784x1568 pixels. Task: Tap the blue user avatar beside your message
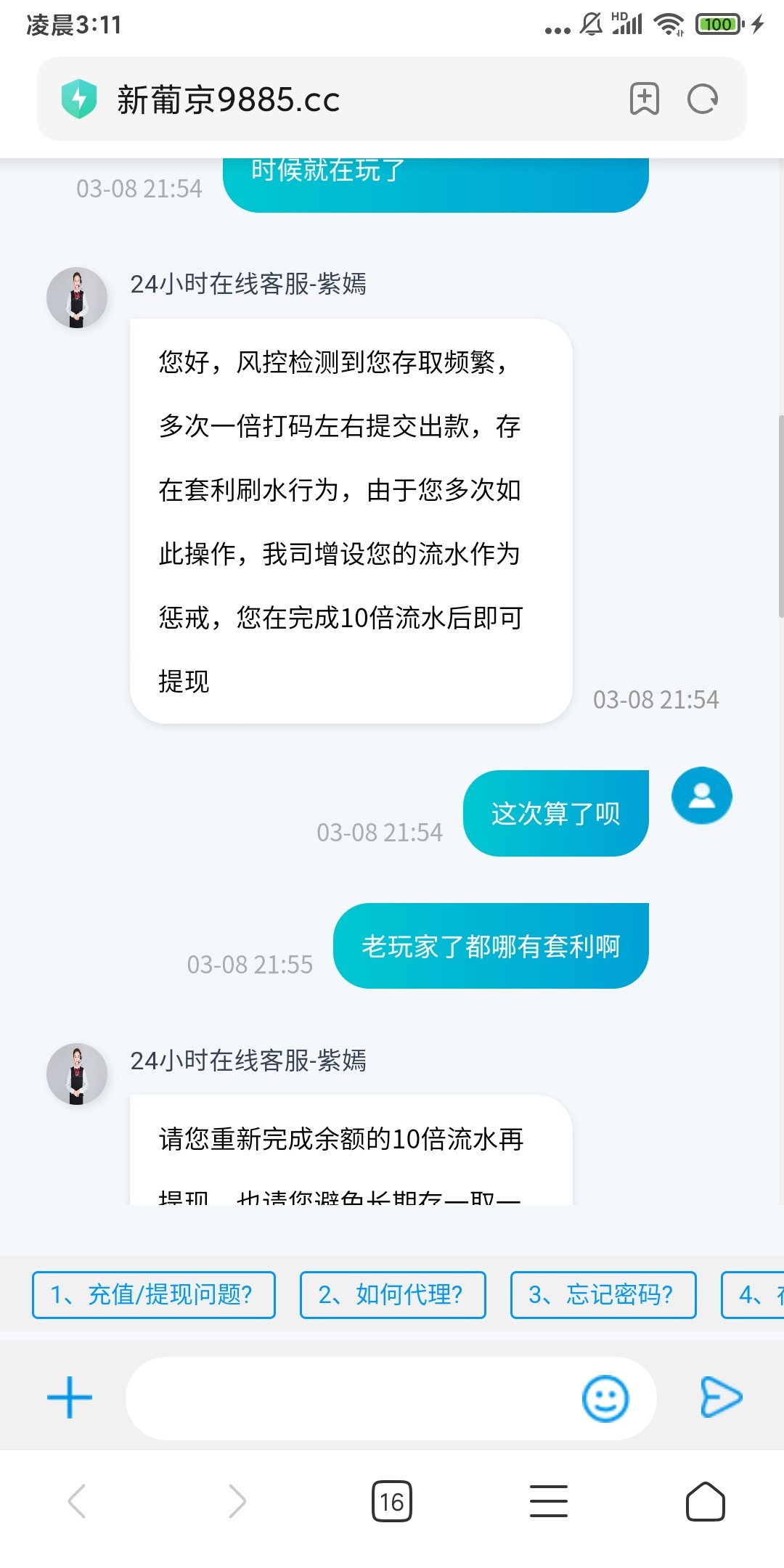click(x=701, y=796)
